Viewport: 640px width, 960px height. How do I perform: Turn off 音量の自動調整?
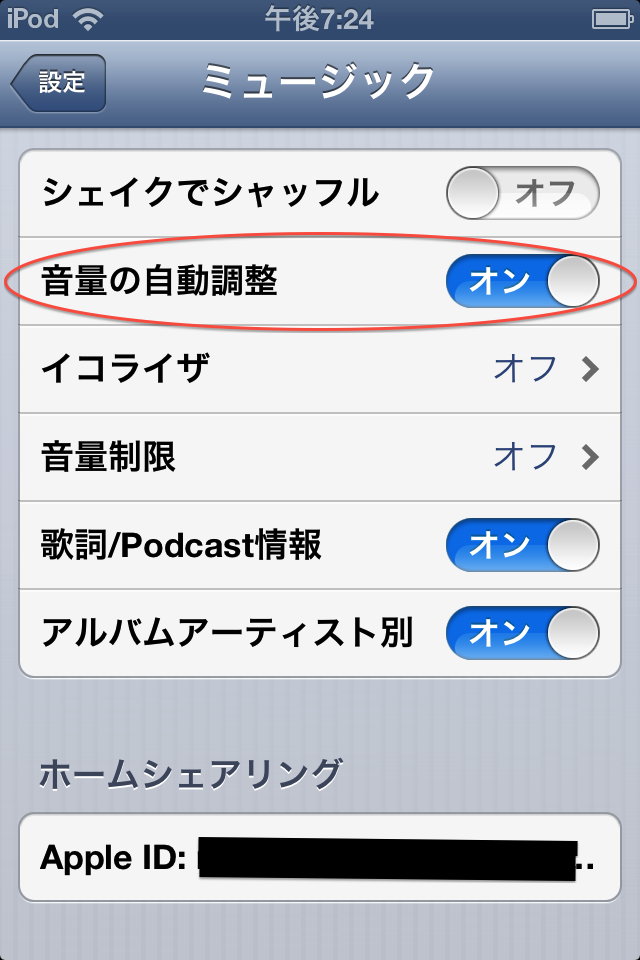tap(522, 281)
